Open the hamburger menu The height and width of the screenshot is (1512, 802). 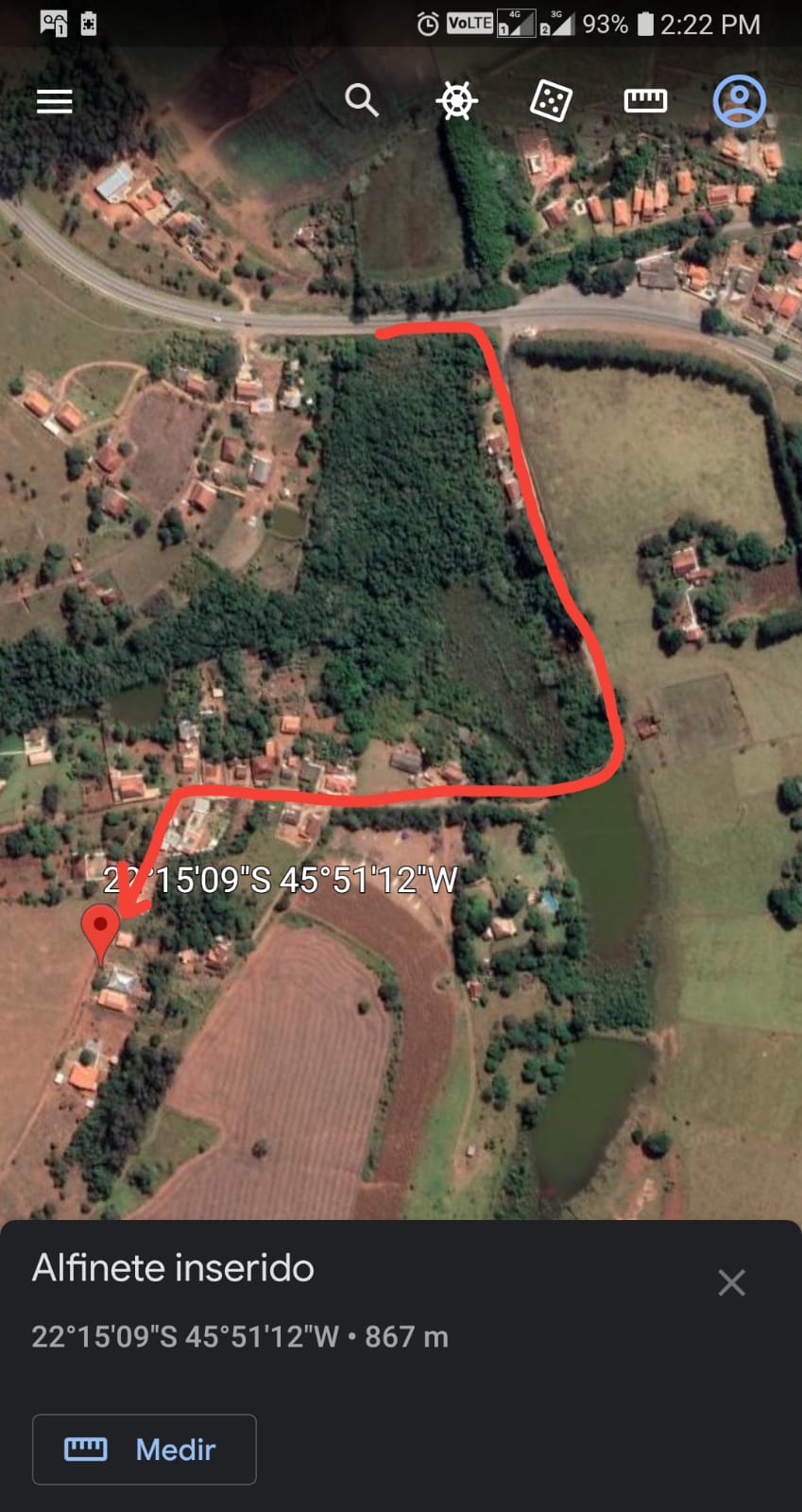(x=55, y=101)
